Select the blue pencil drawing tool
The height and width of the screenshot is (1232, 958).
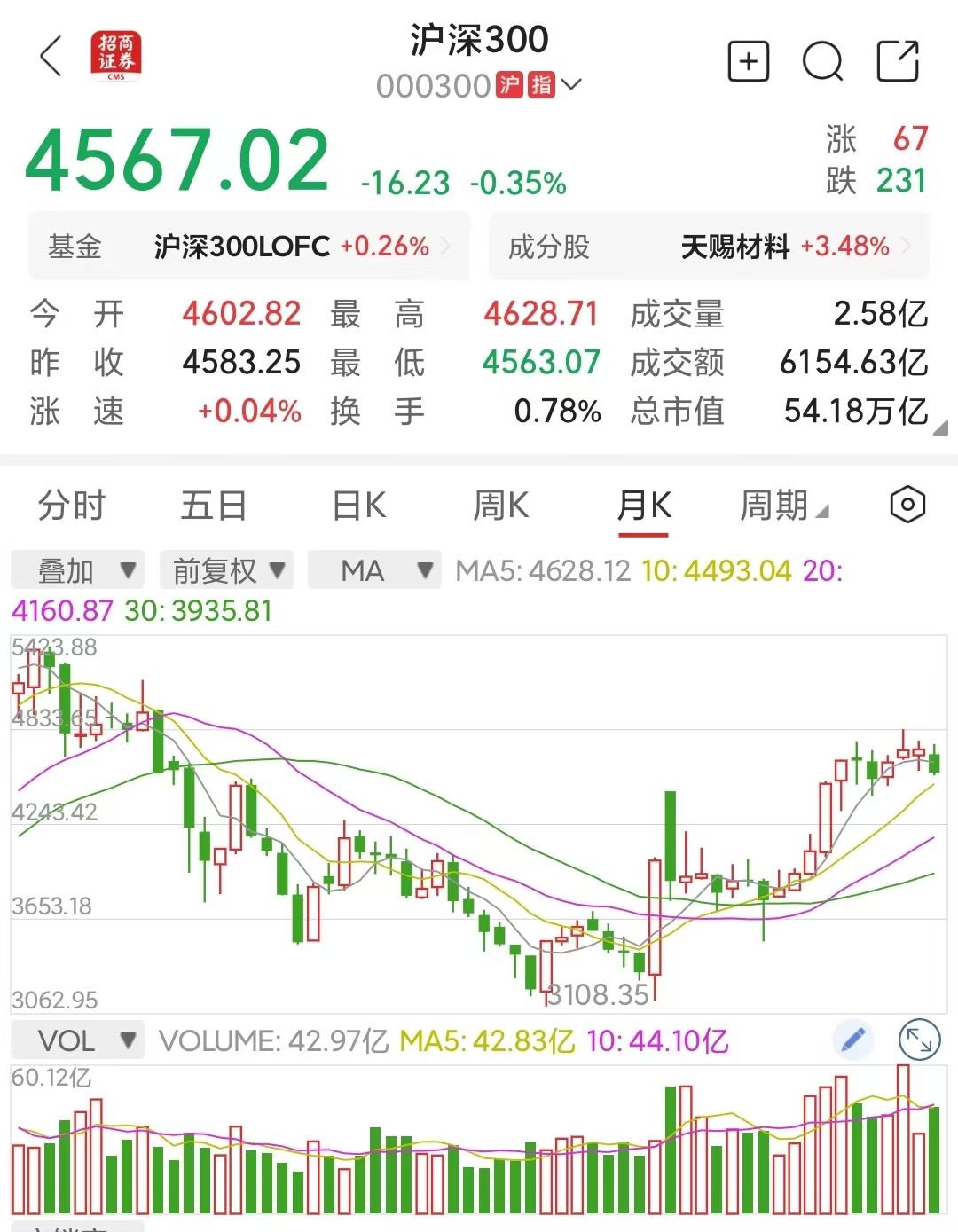[853, 1039]
